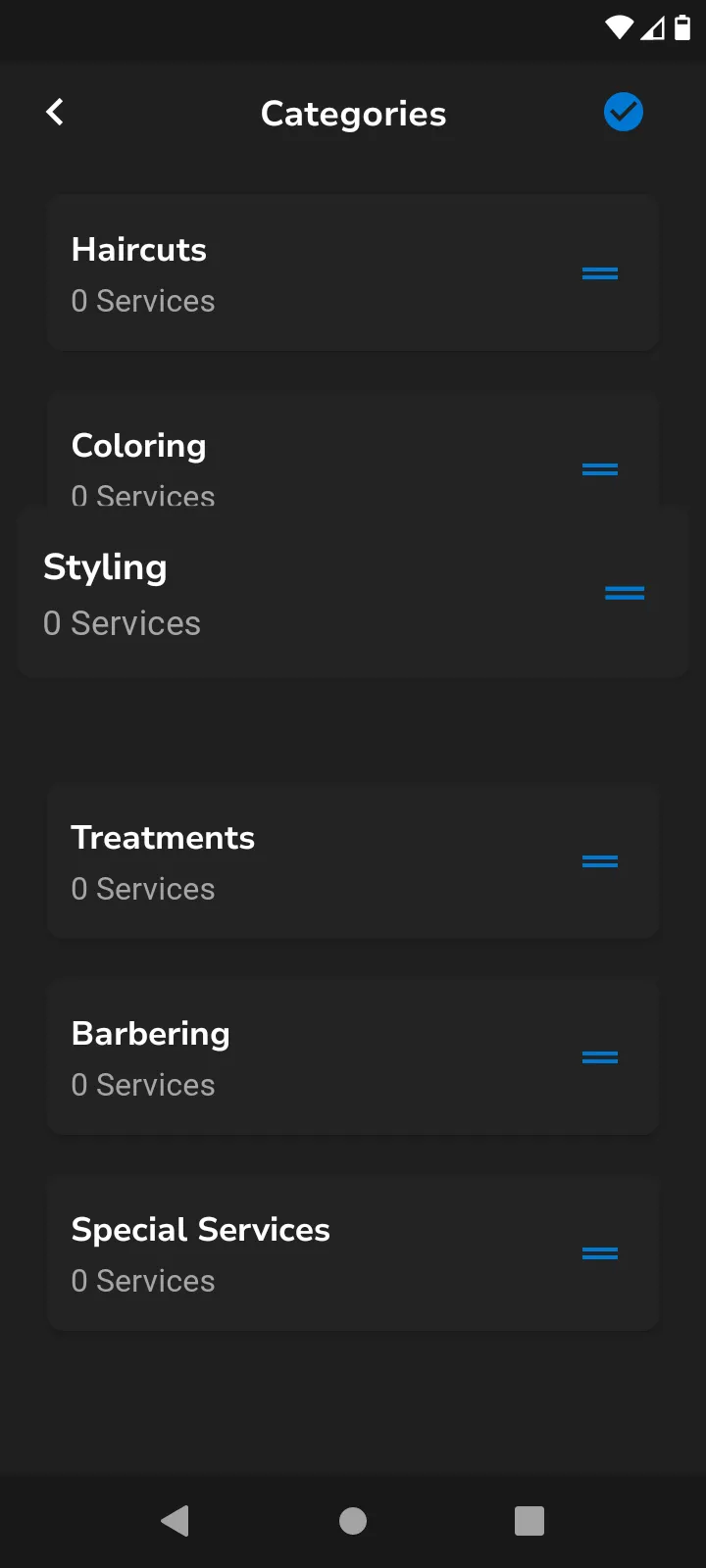This screenshot has height=1568, width=706.
Task: Tap the reorder handle for Special Services
Action: (599, 1253)
